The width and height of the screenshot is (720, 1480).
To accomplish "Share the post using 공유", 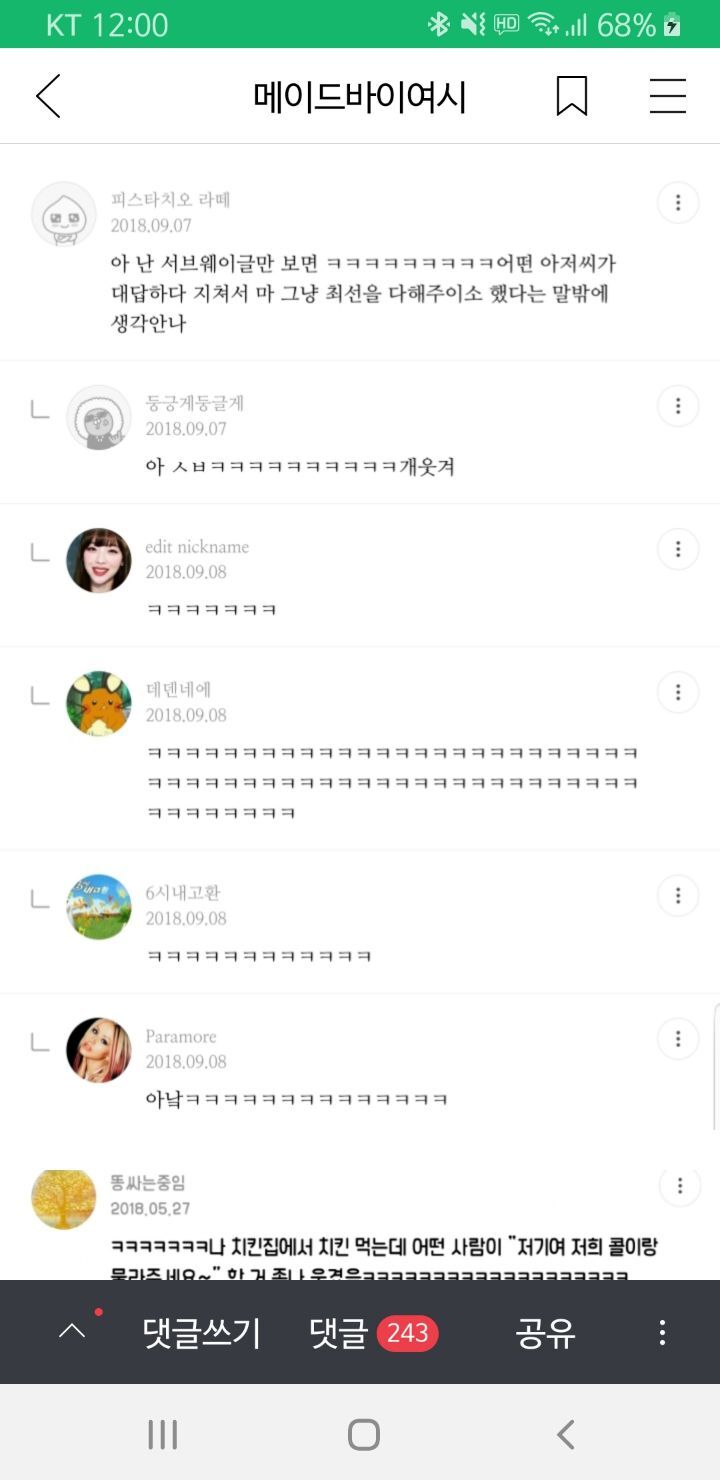I will click(x=543, y=1334).
